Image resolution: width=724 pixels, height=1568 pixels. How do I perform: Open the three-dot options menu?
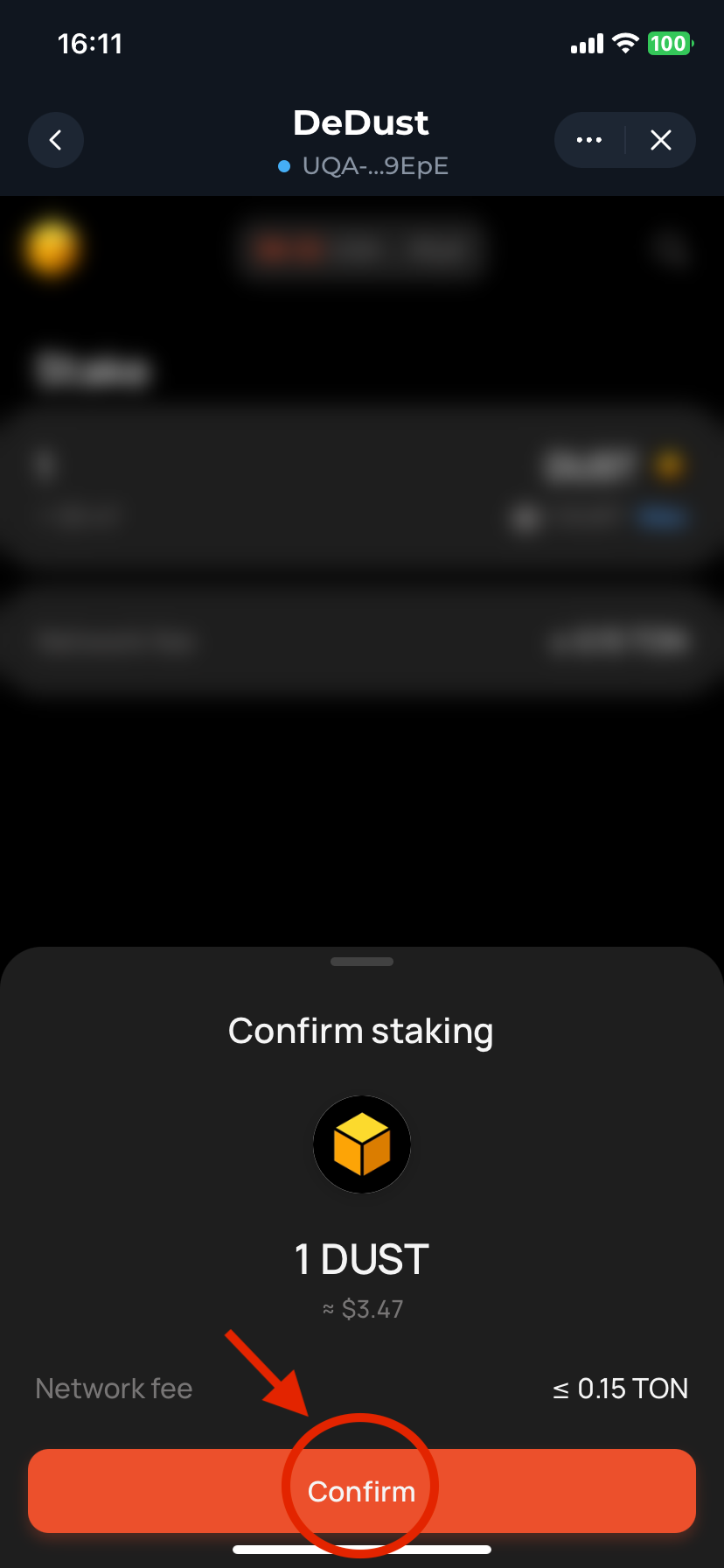click(589, 140)
